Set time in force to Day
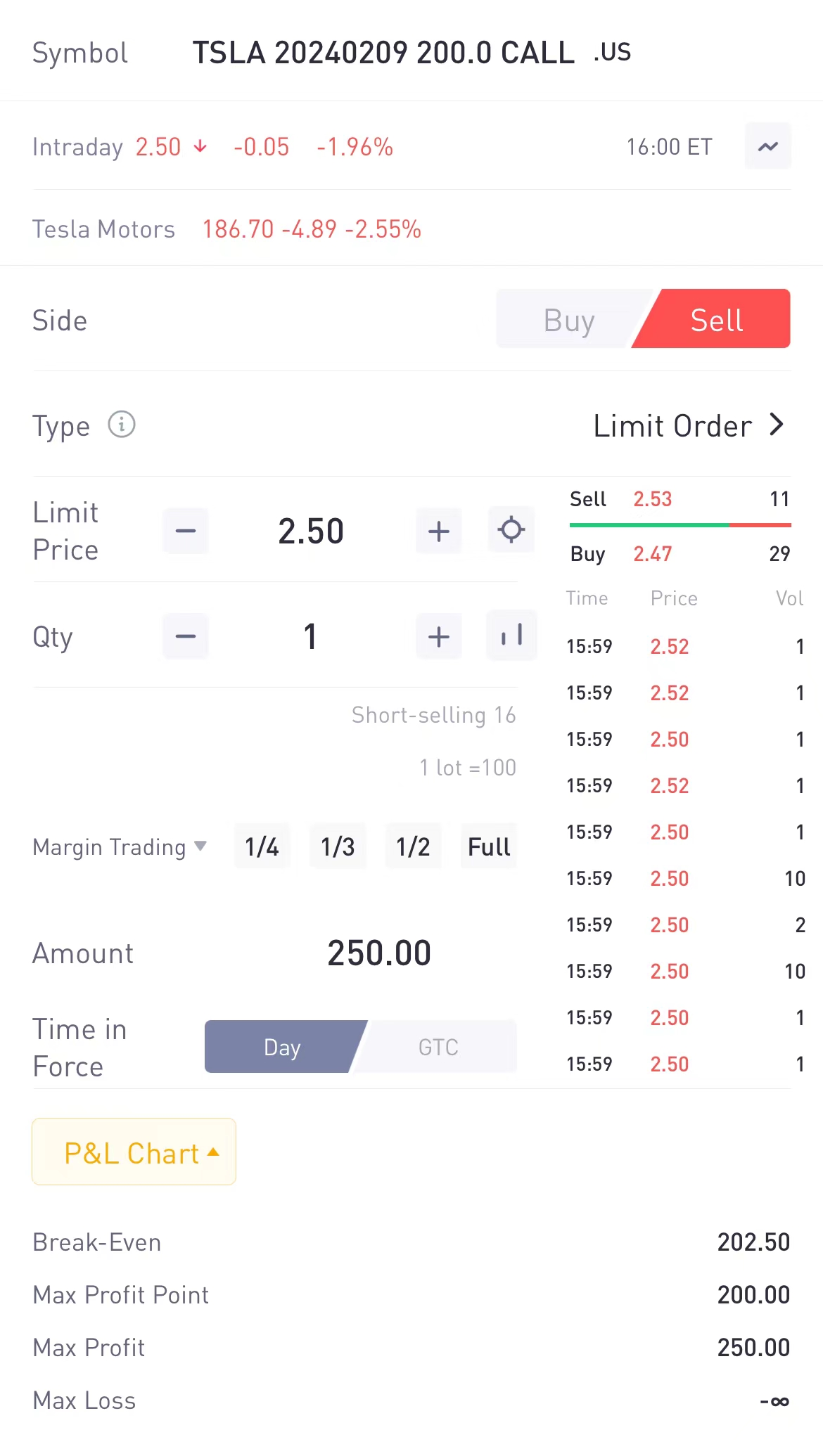 [283, 1046]
